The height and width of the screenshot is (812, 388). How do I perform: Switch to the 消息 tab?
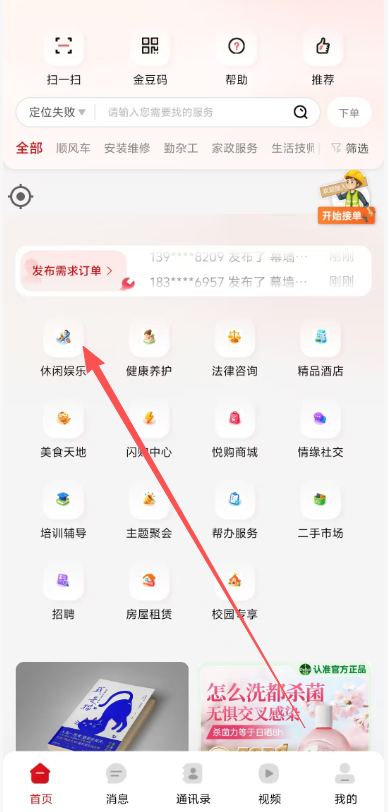116,784
